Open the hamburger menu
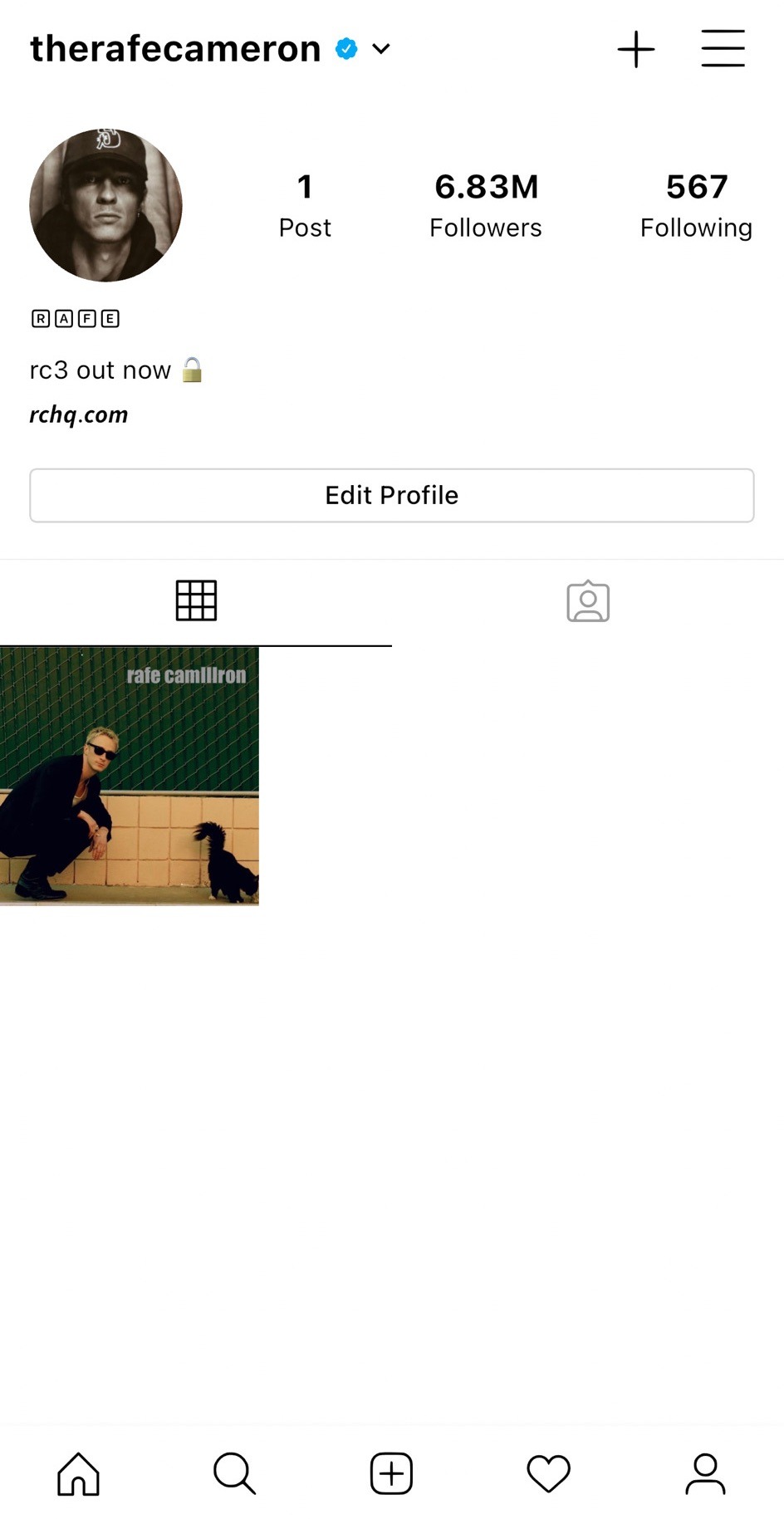784x1519 pixels. [x=723, y=49]
